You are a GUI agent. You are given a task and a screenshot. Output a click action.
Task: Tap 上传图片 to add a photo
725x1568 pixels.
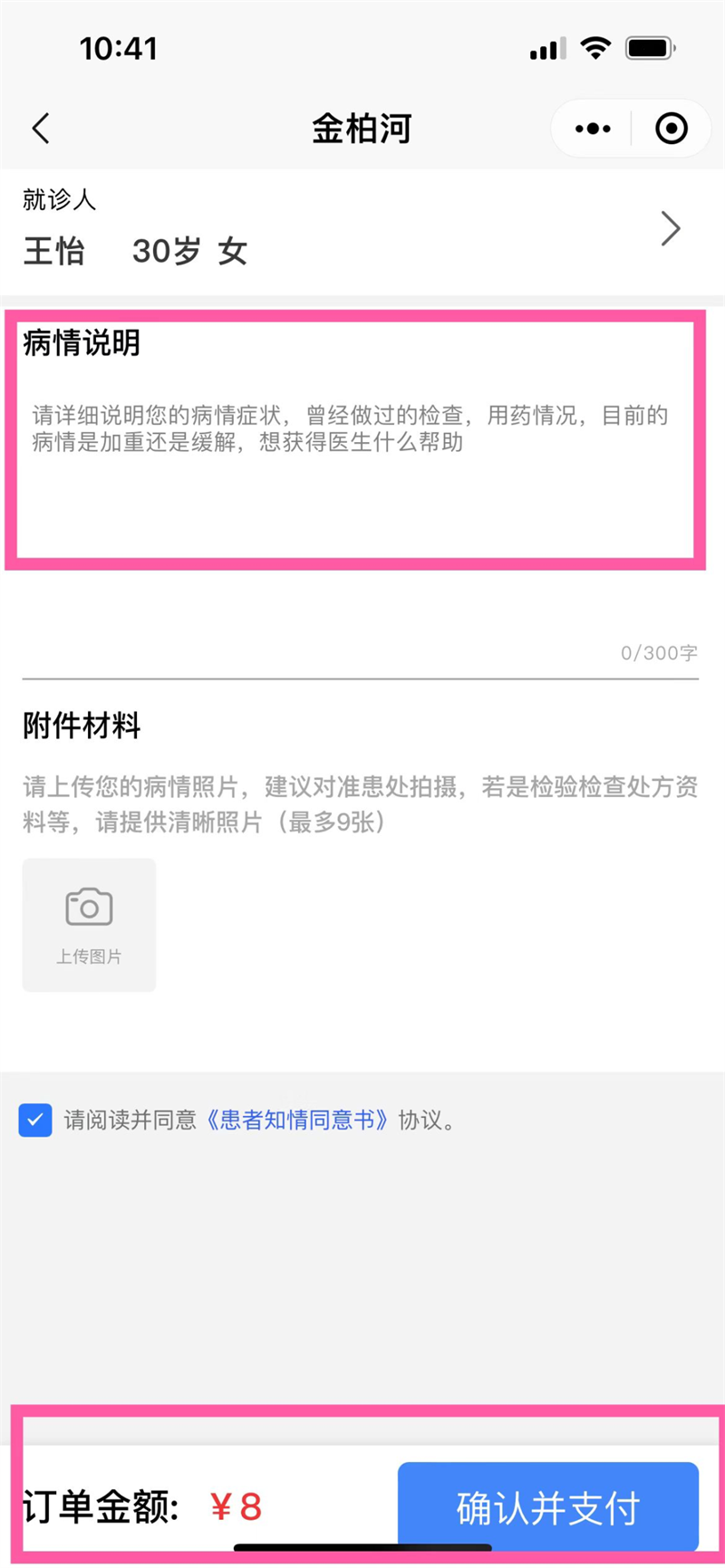(89, 924)
